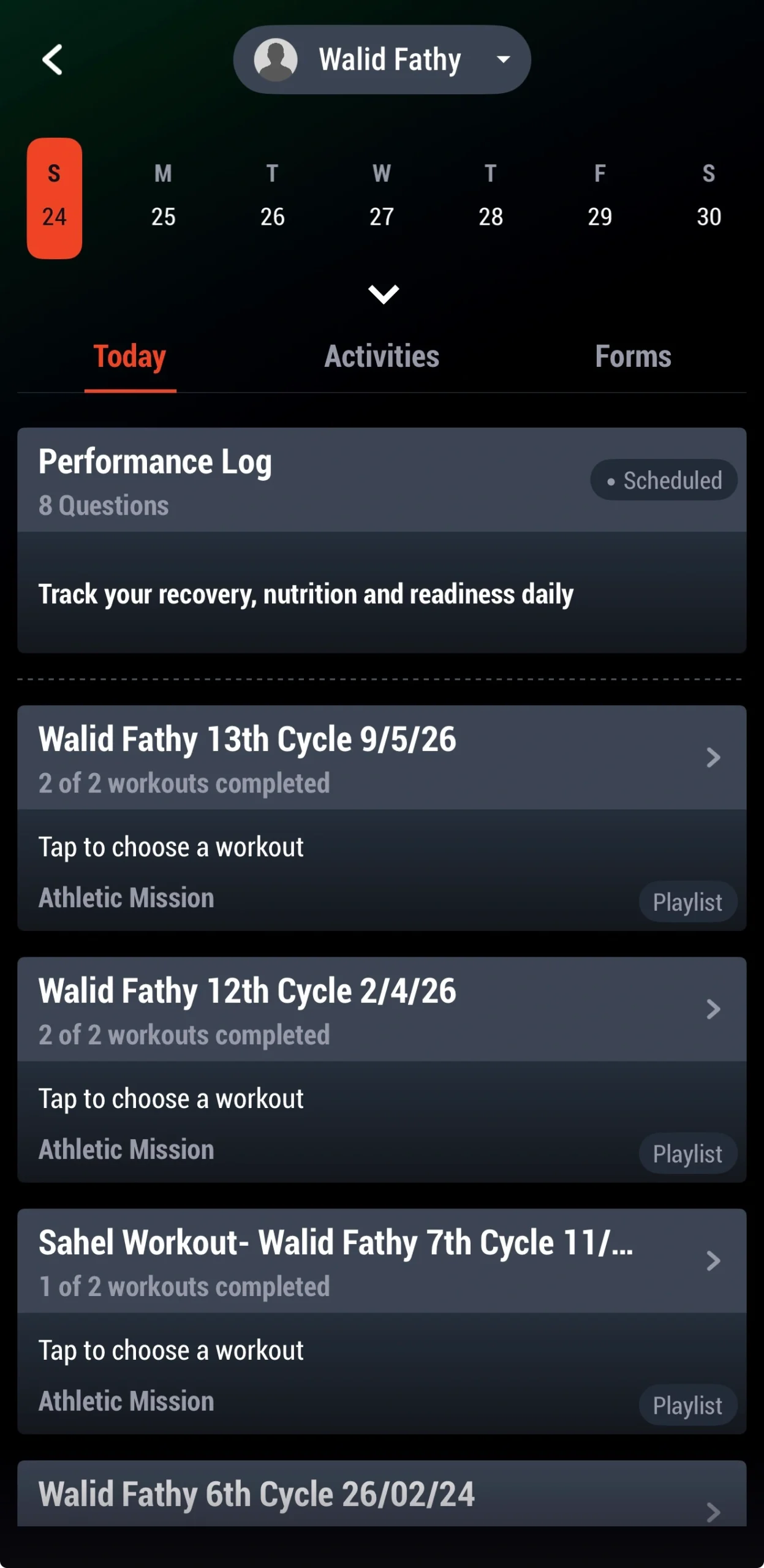
Task: Tap Playlist on the 13th Cycle card
Action: [x=687, y=902]
